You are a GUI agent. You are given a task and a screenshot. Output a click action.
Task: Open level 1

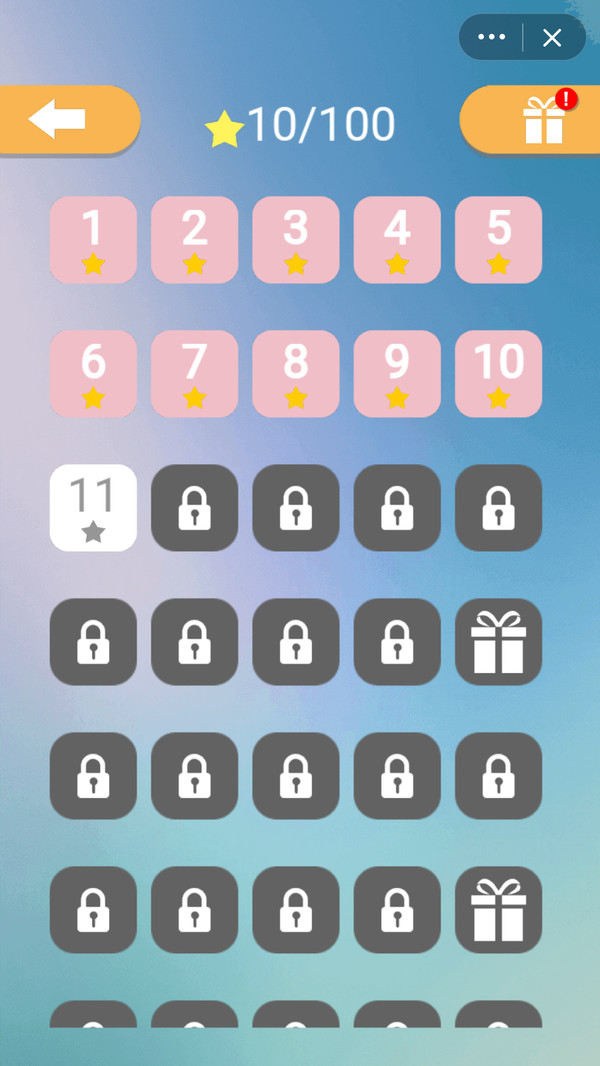(x=93, y=239)
